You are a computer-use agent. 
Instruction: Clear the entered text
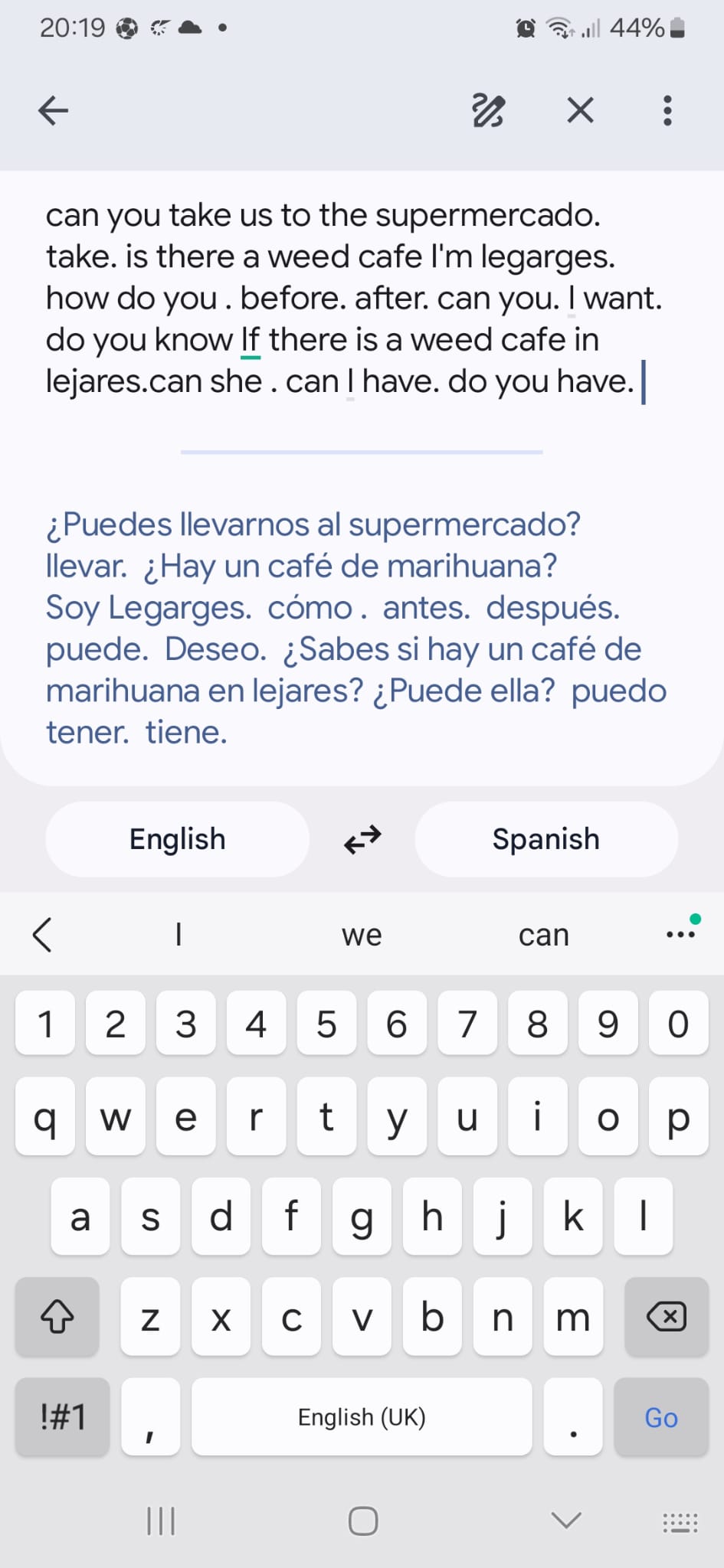tap(580, 110)
